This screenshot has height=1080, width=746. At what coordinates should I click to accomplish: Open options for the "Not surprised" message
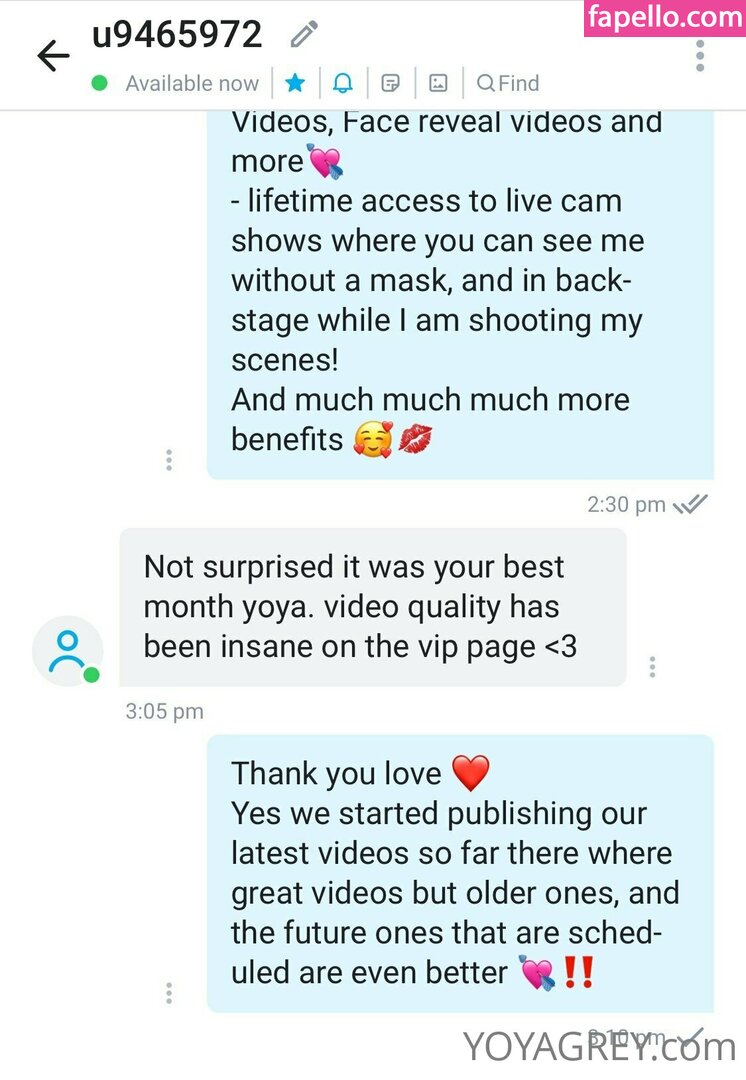pyautogui.click(x=652, y=667)
